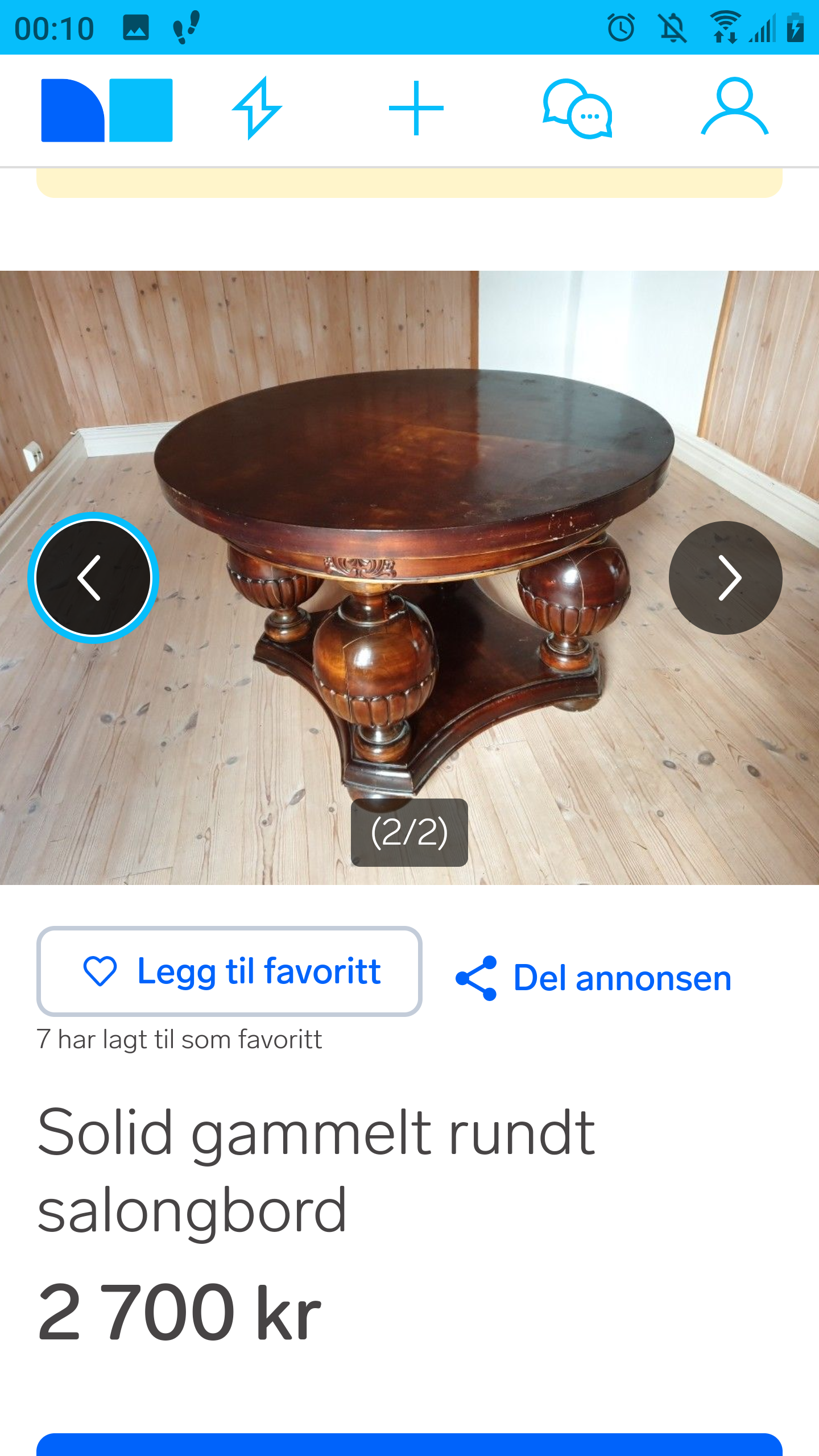The image size is (819, 1456).
Task: Tap Legg til favoritt button
Action: [x=229, y=971]
